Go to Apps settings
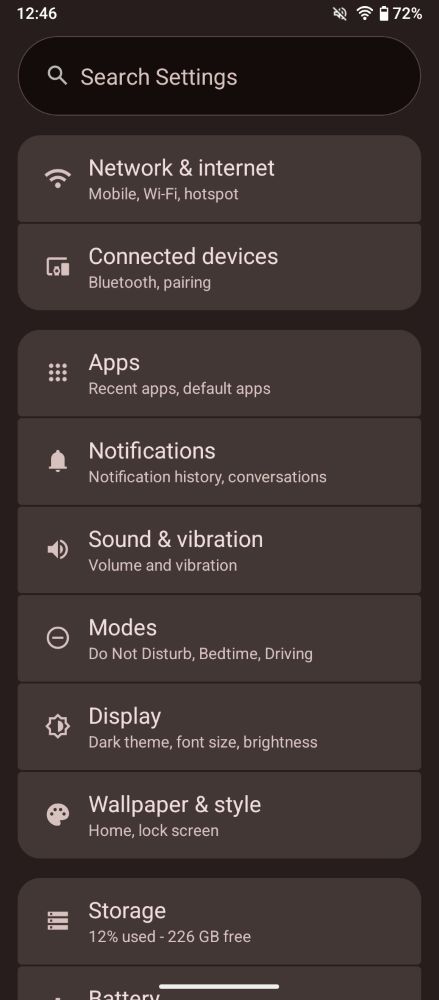Viewport: 439px width, 1000px height. pos(219,374)
